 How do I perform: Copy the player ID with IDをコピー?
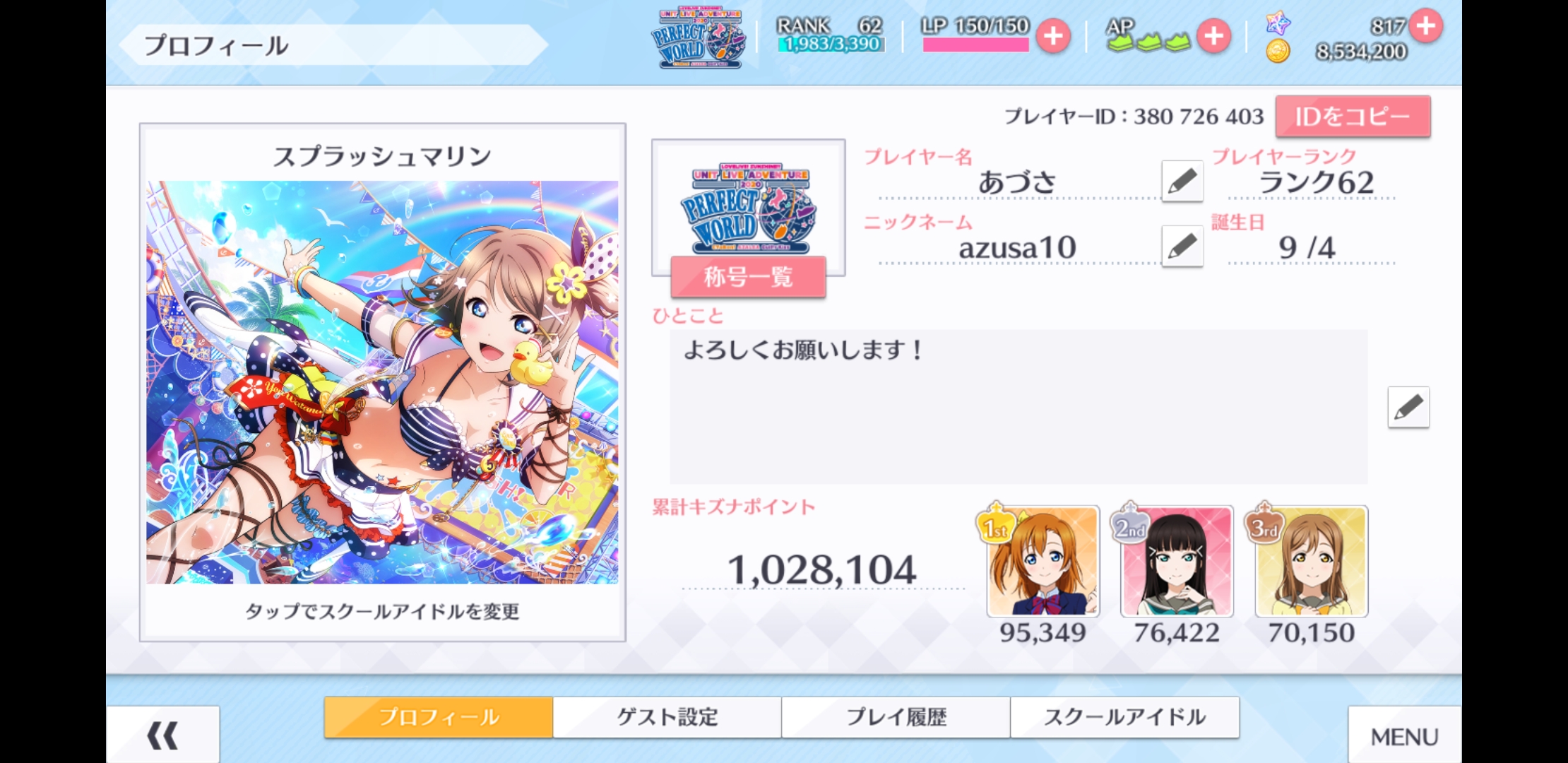click(x=1353, y=117)
